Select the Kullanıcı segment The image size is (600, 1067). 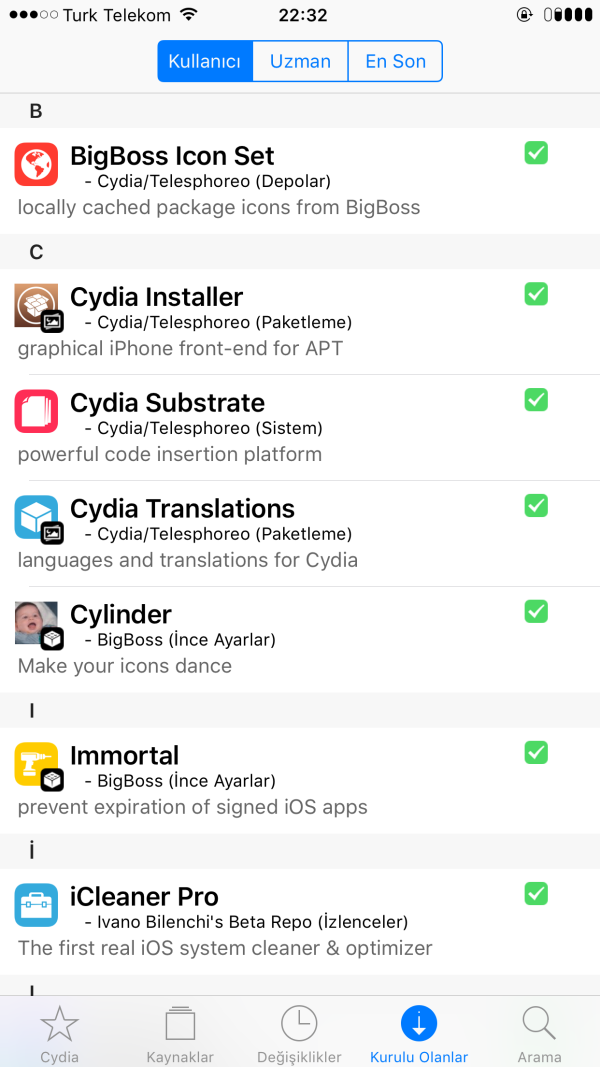click(x=205, y=61)
